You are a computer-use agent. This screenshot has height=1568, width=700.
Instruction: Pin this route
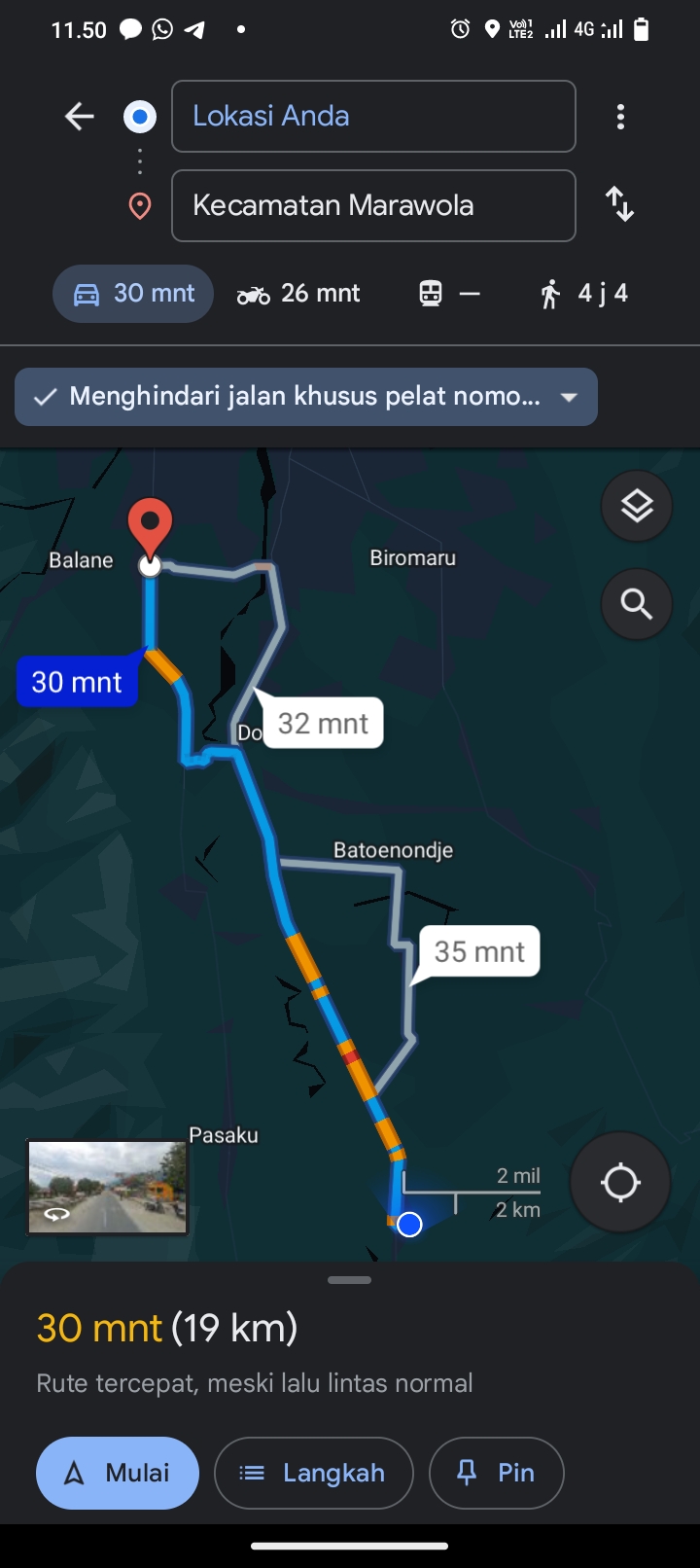496,1473
